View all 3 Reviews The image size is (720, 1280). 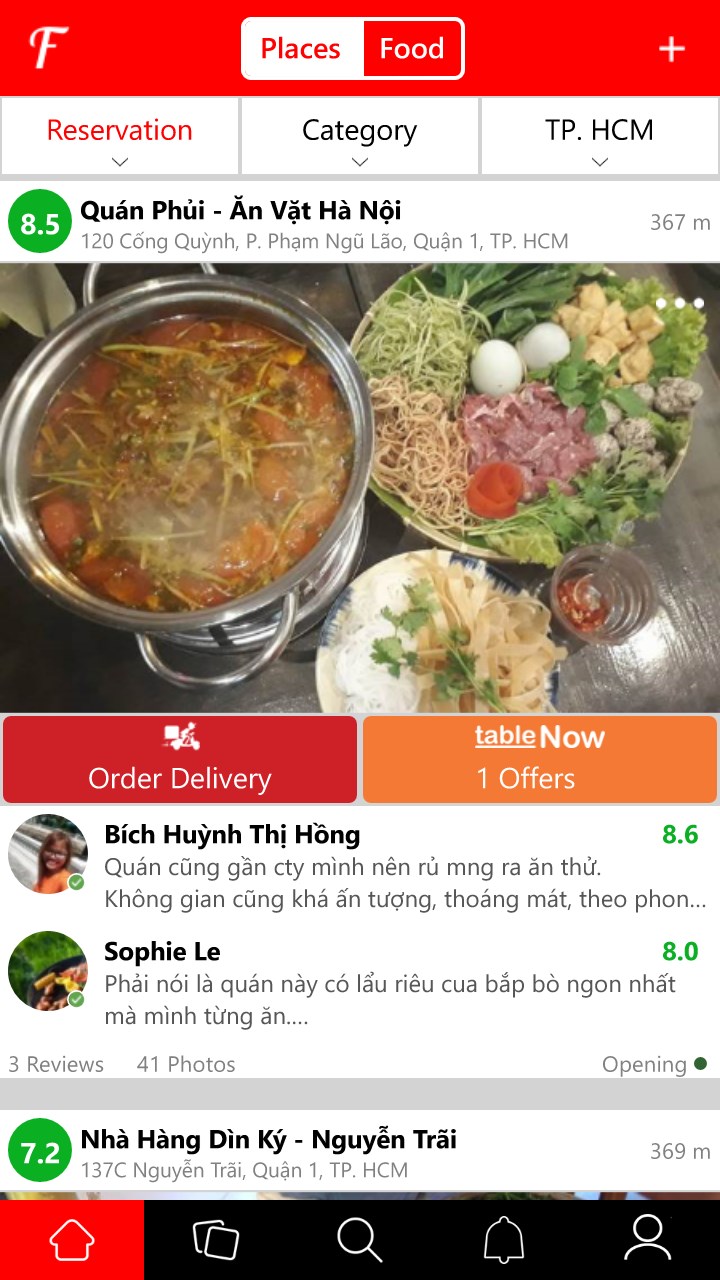tap(56, 1064)
